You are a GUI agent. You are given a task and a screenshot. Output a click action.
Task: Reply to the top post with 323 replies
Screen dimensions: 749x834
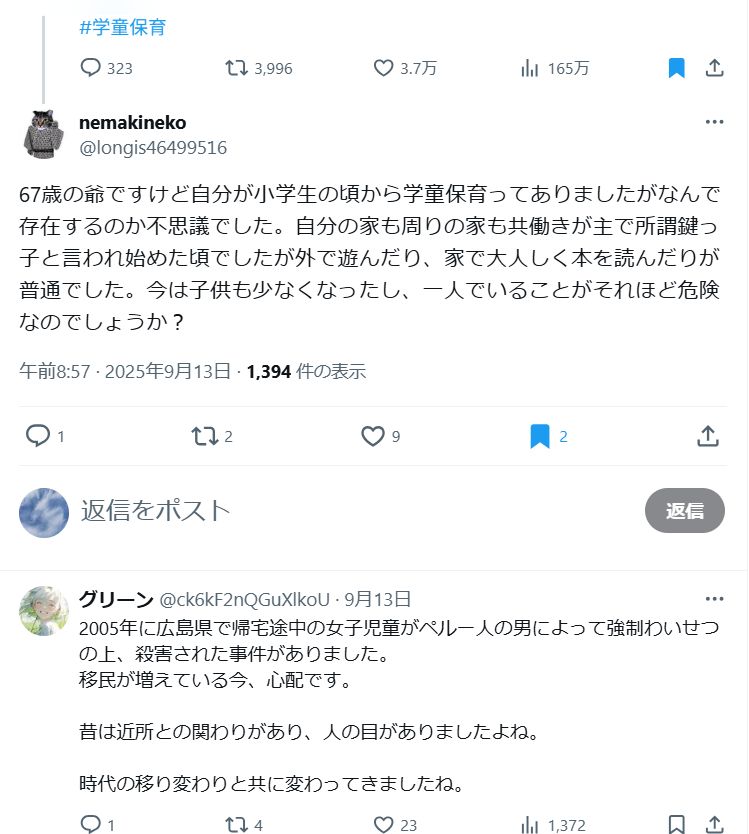point(91,68)
